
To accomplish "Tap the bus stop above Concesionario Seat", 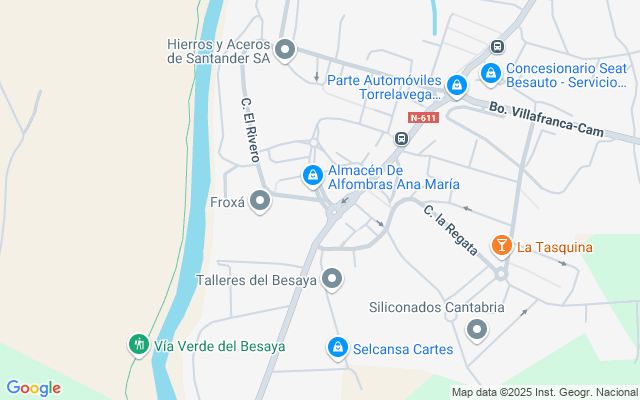I will tap(497, 47).
